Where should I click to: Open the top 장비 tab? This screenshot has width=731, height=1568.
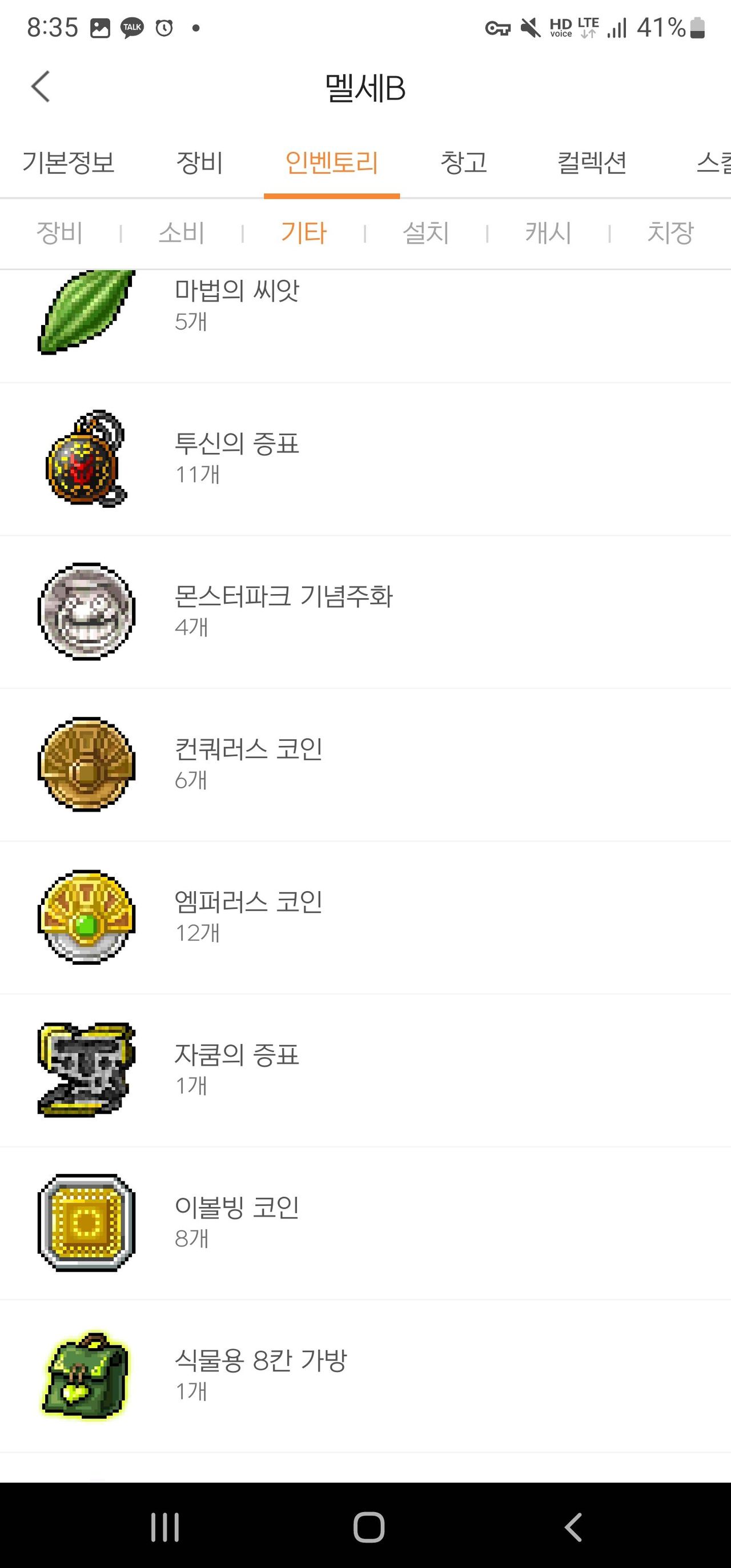[x=200, y=163]
